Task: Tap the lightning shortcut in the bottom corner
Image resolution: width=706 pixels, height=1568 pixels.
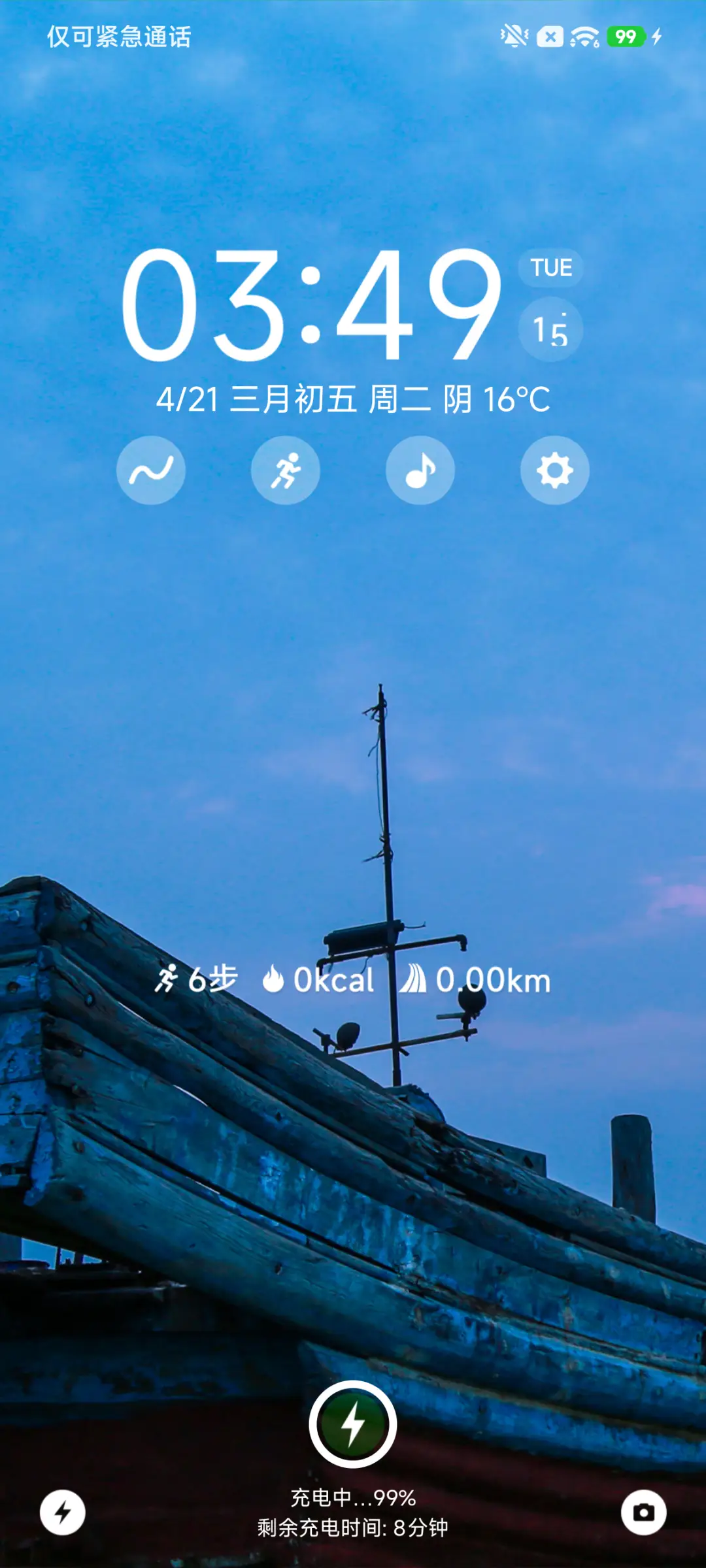Action: pyautogui.click(x=63, y=1512)
